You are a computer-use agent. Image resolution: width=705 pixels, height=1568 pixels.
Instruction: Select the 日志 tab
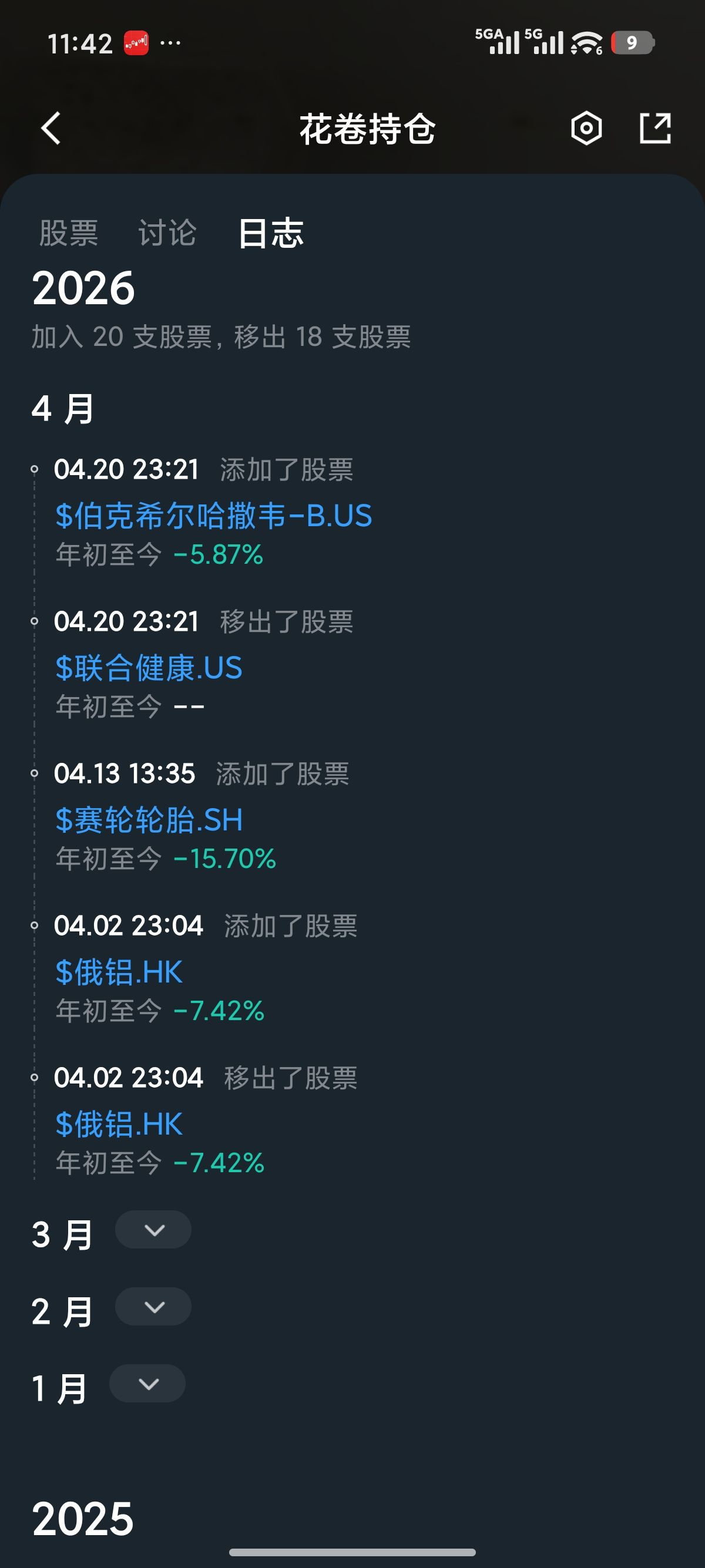pyautogui.click(x=271, y=233)
